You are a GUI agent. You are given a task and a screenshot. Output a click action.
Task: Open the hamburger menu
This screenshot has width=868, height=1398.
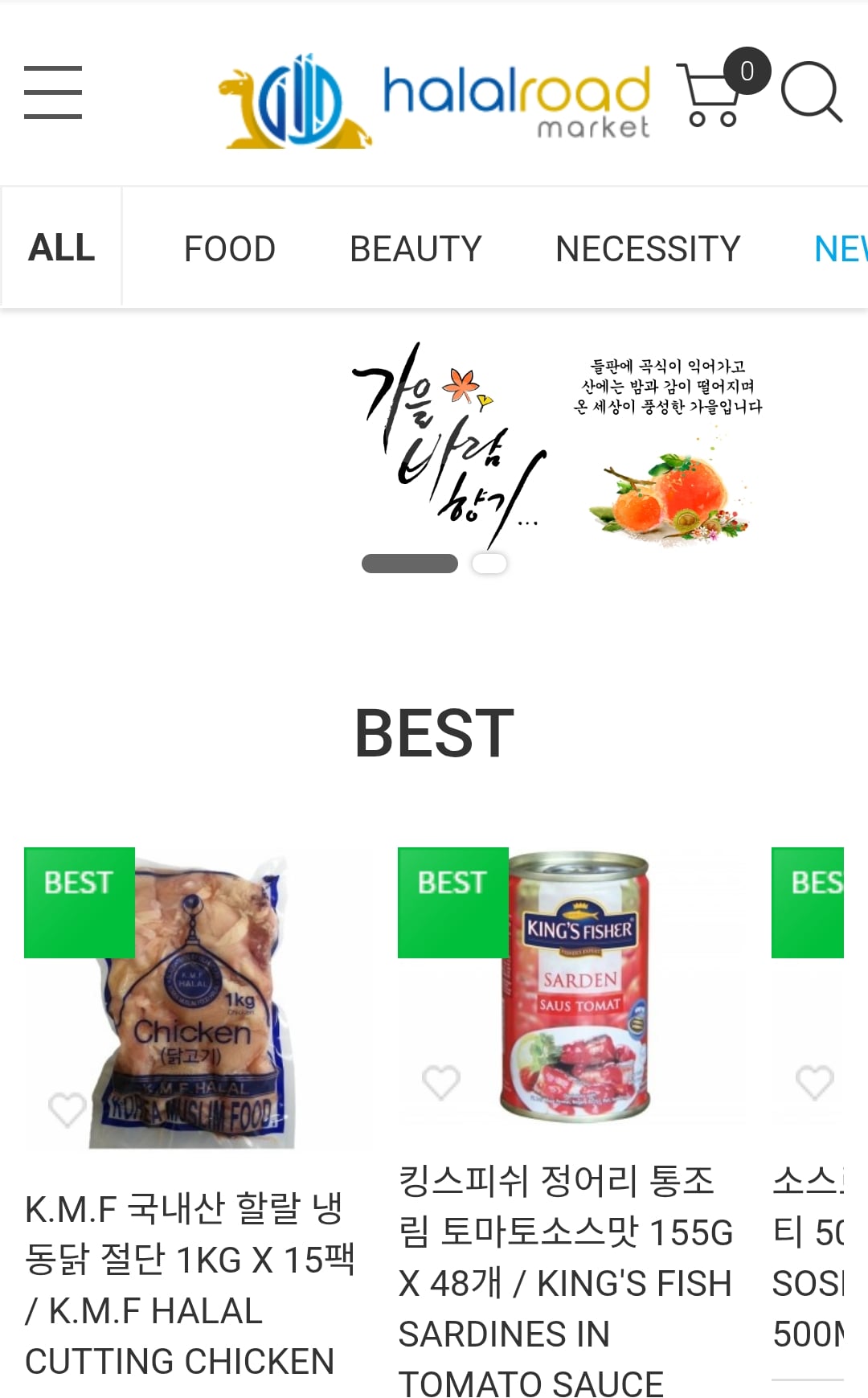53,92
